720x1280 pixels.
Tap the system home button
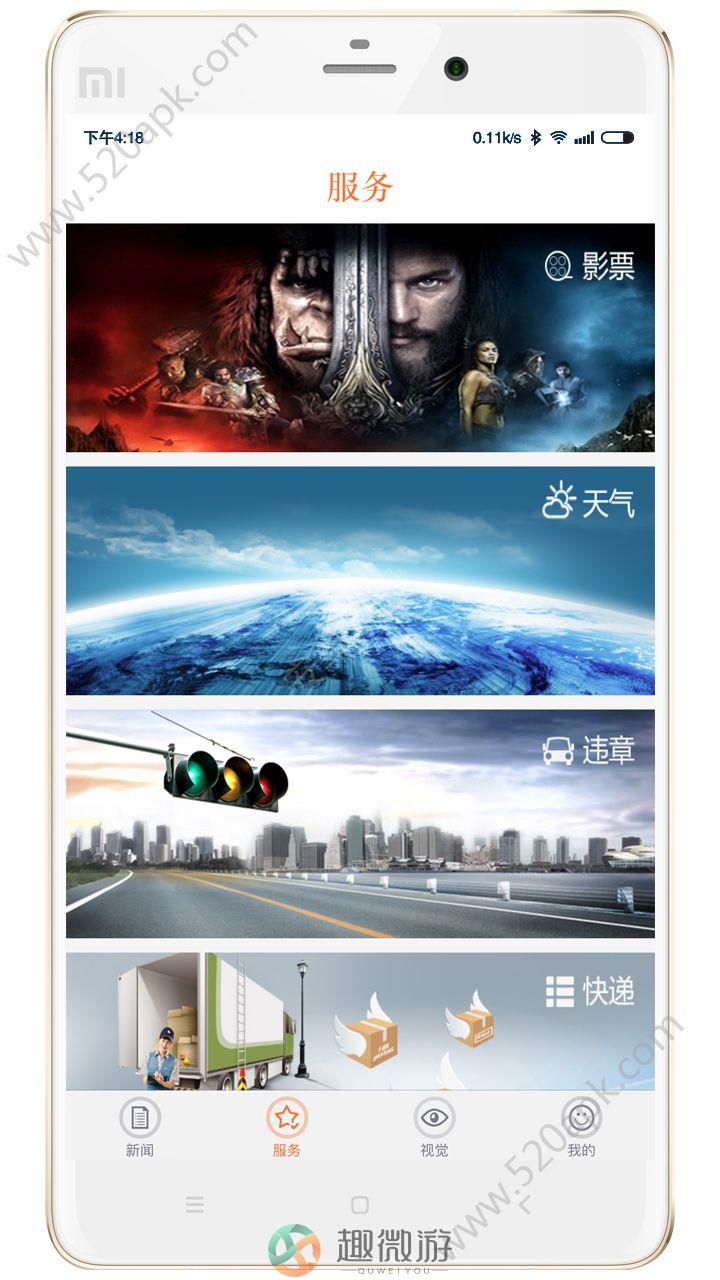coord(360,1205)
